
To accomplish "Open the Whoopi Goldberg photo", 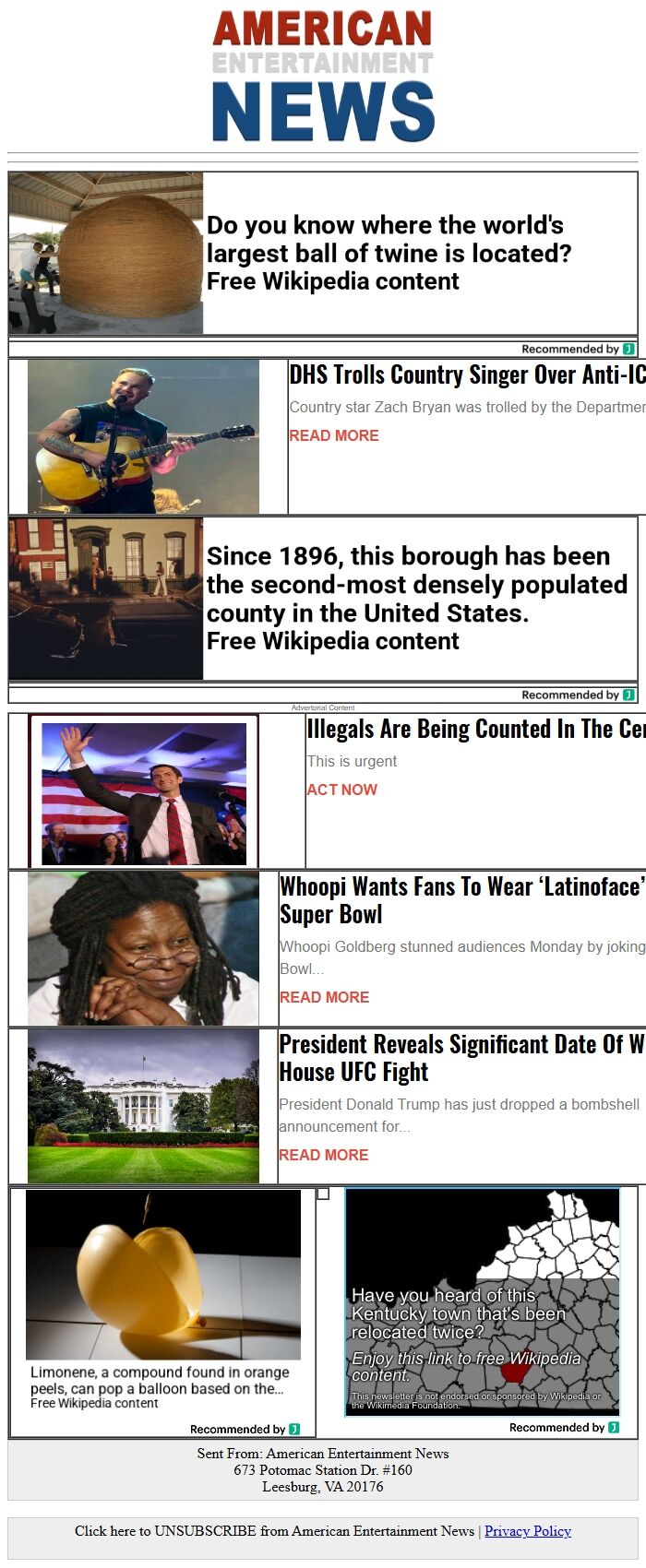I will (x=143, y=949).
